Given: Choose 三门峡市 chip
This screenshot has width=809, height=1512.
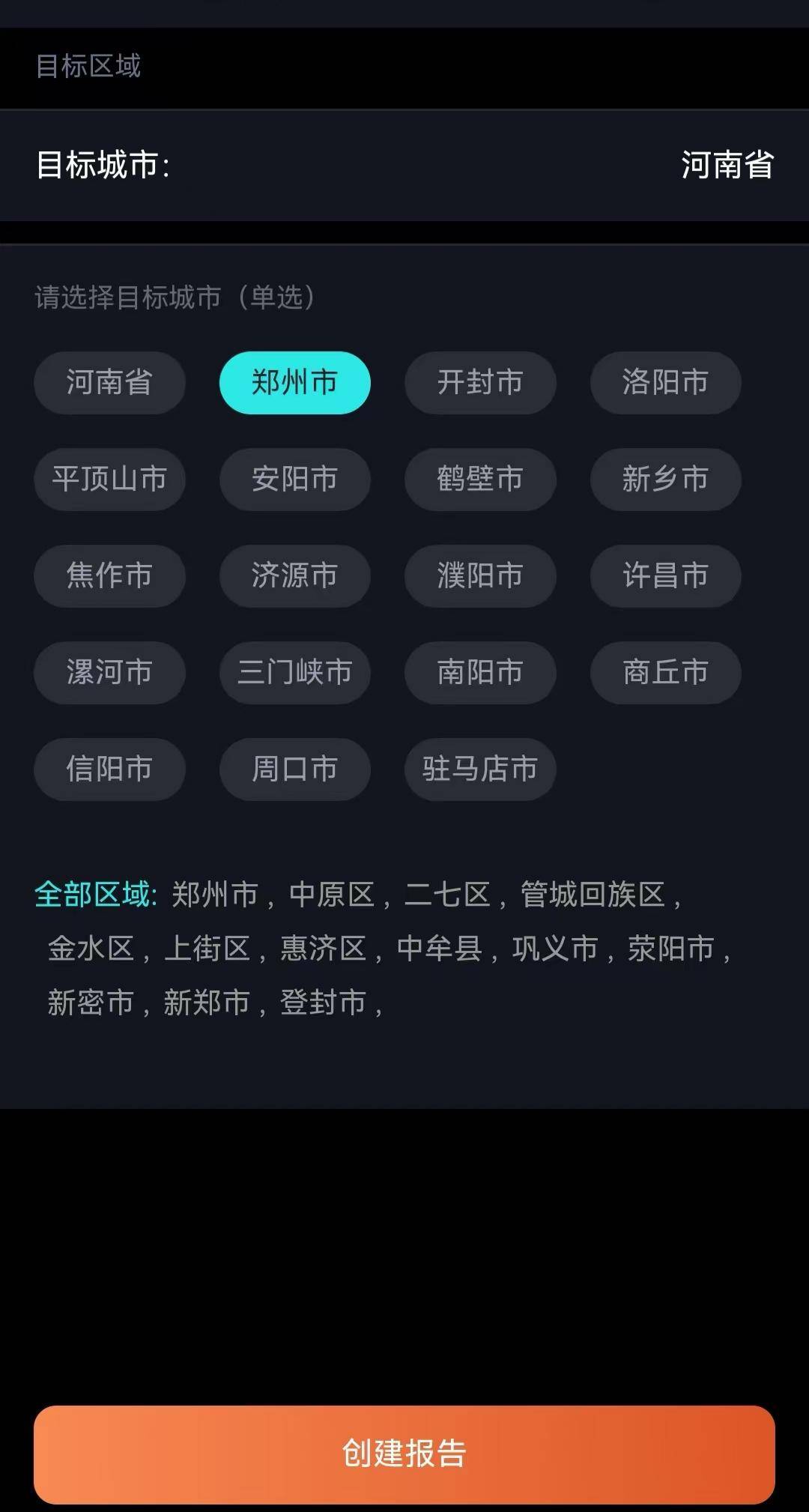Looking at the screenshot, I should [294, 672].
